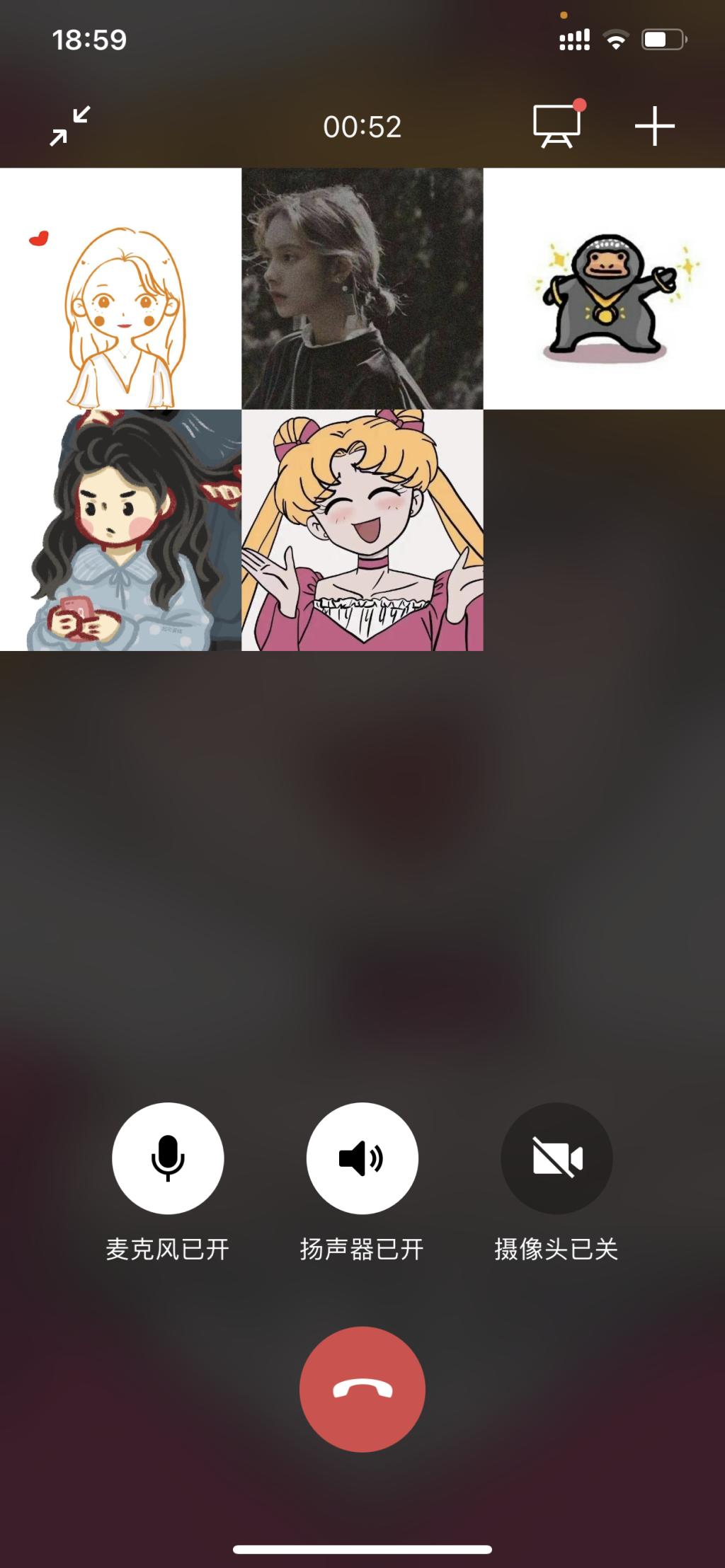Select the Sailor Moon participant tile

coord(362,530)
